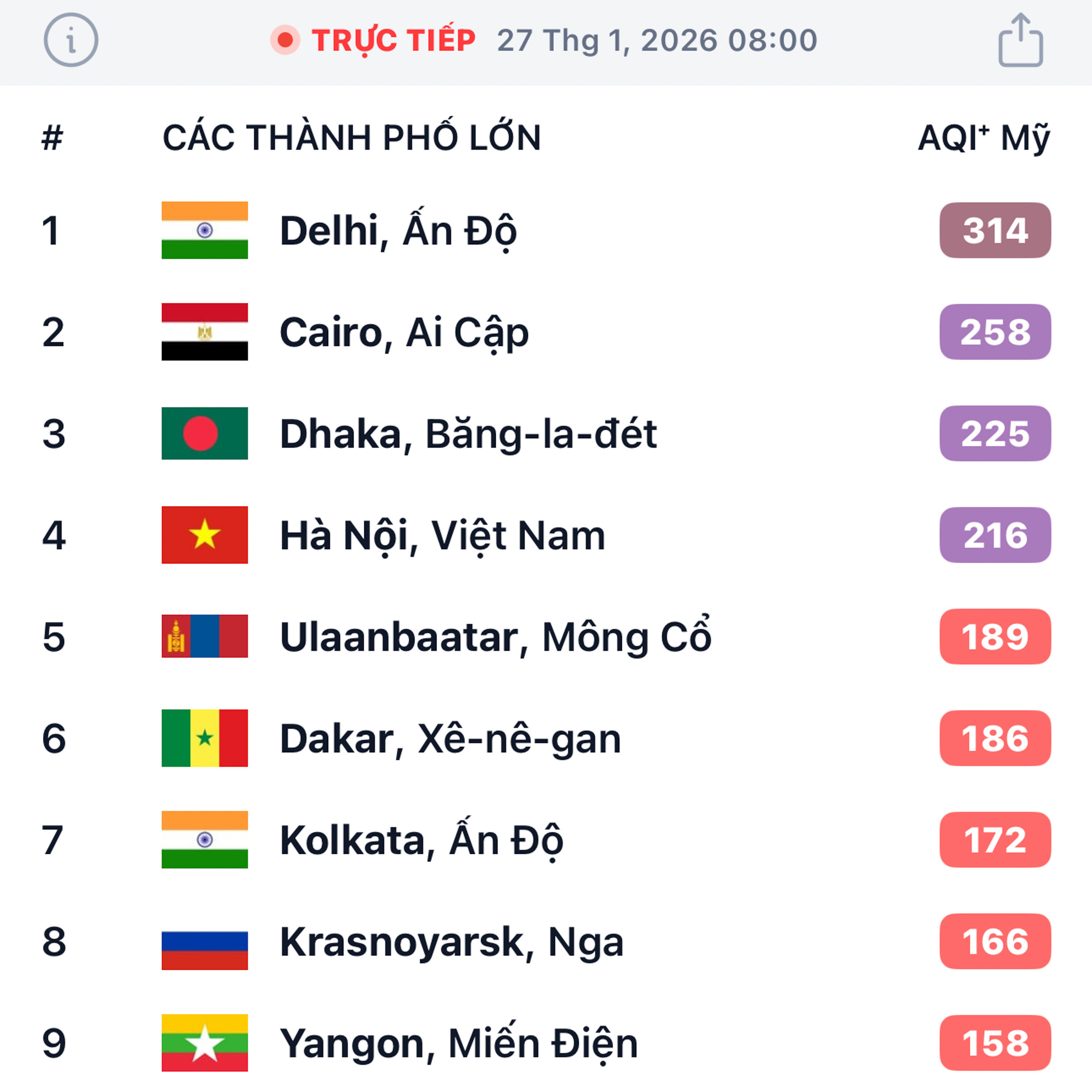Open the info icon
The width and height of the screenshot is (1092, 1092).
[70, 40]
